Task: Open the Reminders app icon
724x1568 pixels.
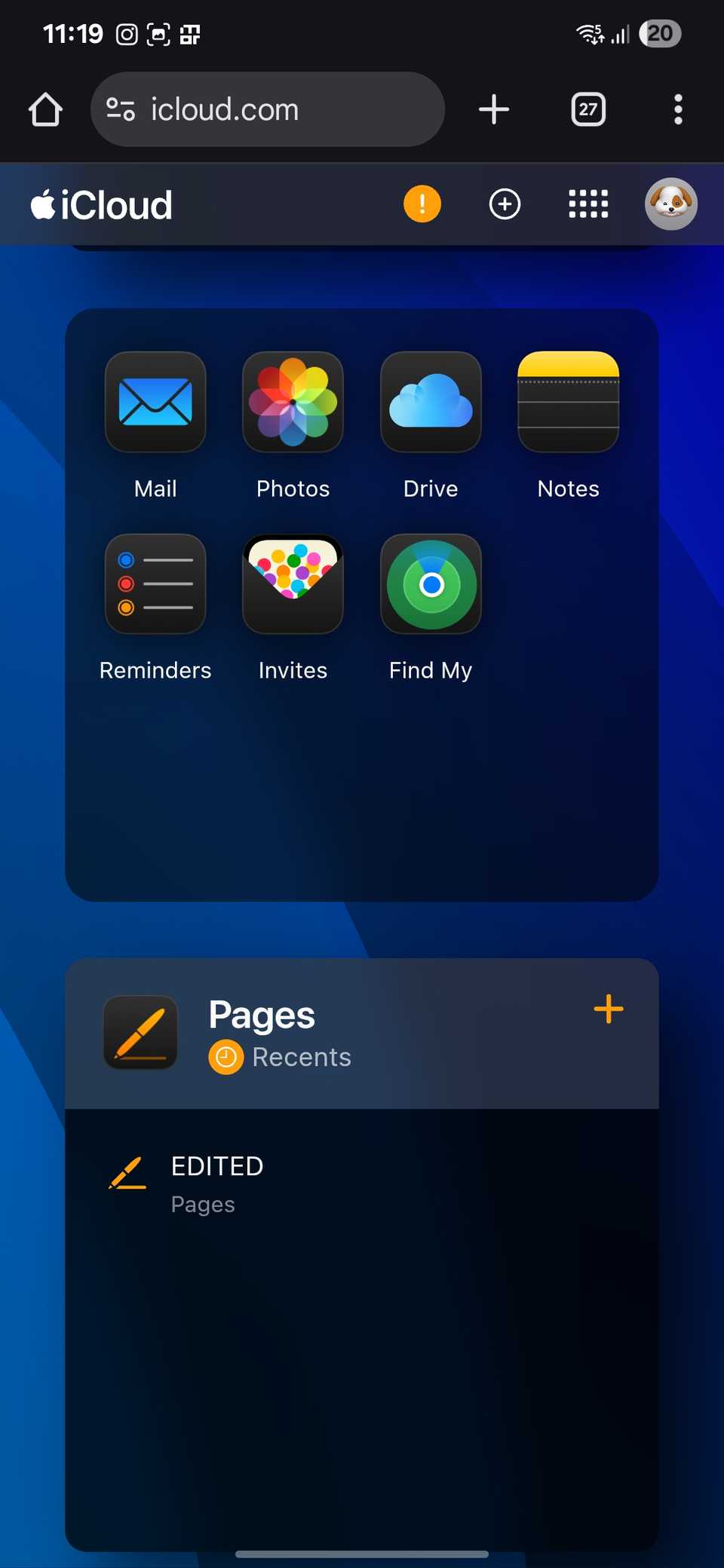Action: tap(155, 584)
